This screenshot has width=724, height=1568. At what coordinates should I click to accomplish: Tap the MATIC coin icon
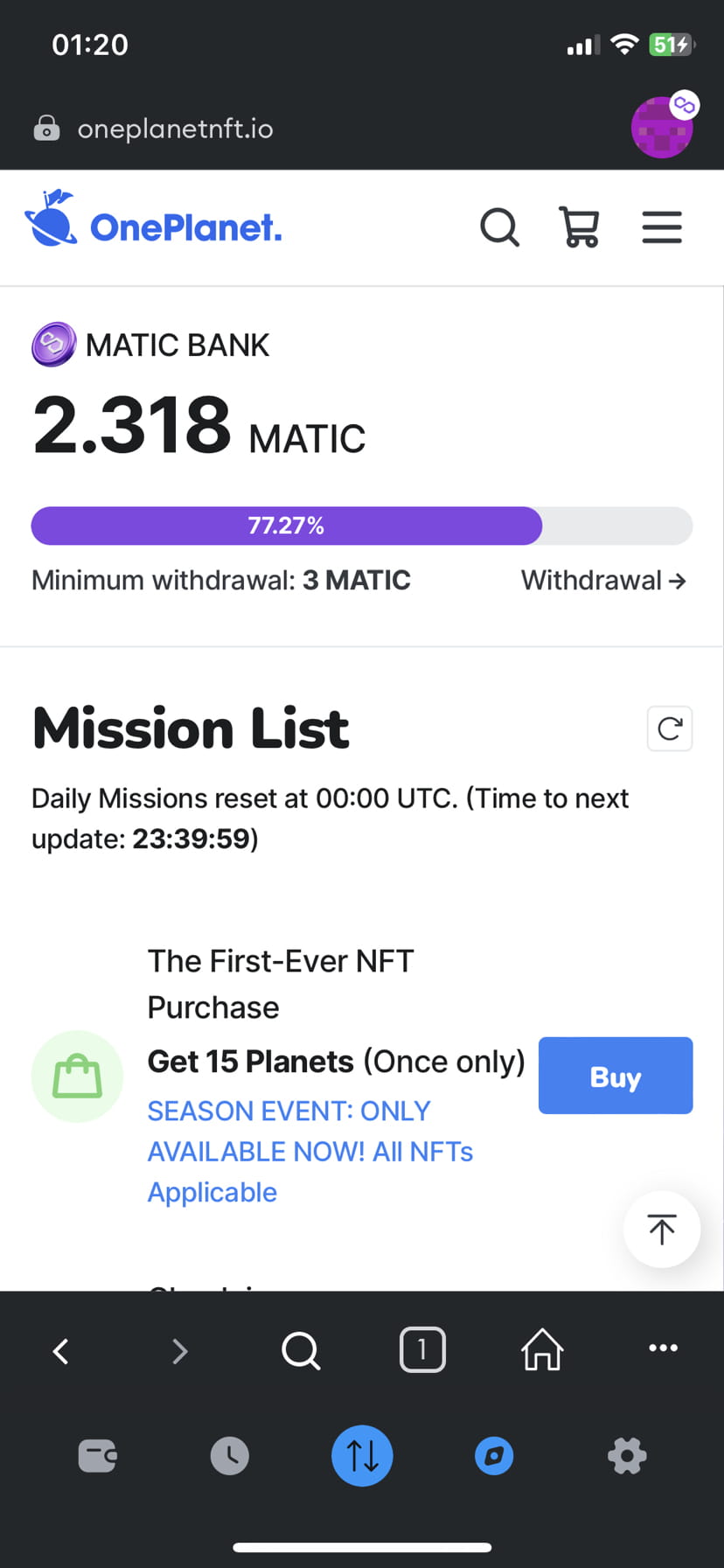[53, 344]
